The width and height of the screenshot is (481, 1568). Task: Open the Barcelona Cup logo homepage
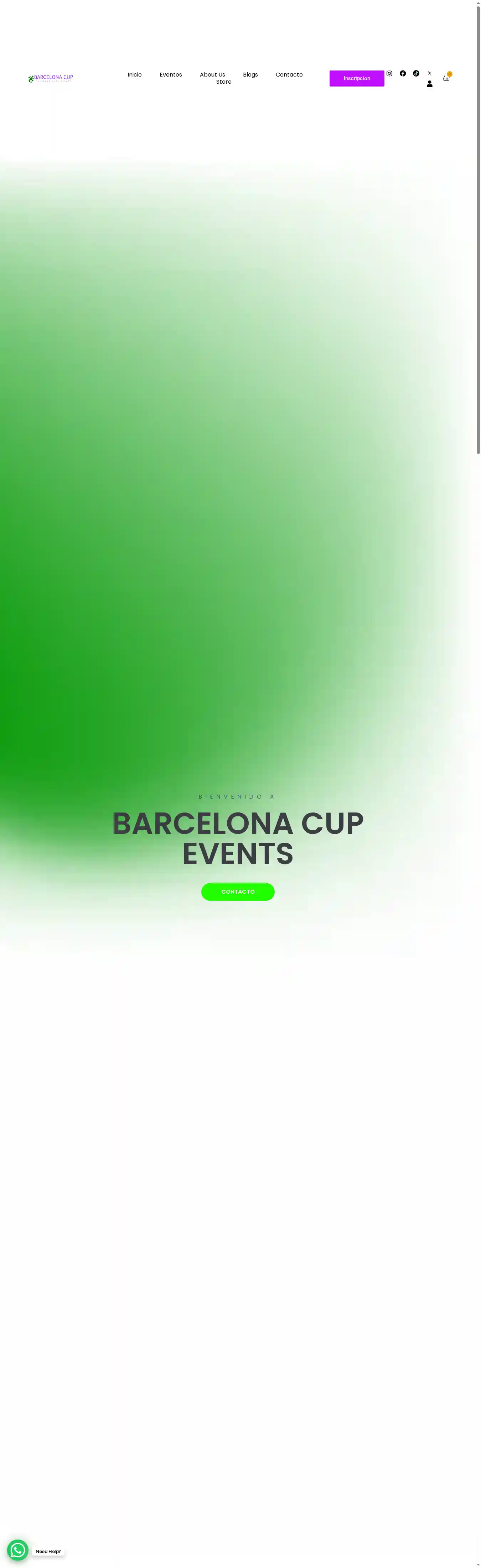pyautogui.click(x=51, y=78)
